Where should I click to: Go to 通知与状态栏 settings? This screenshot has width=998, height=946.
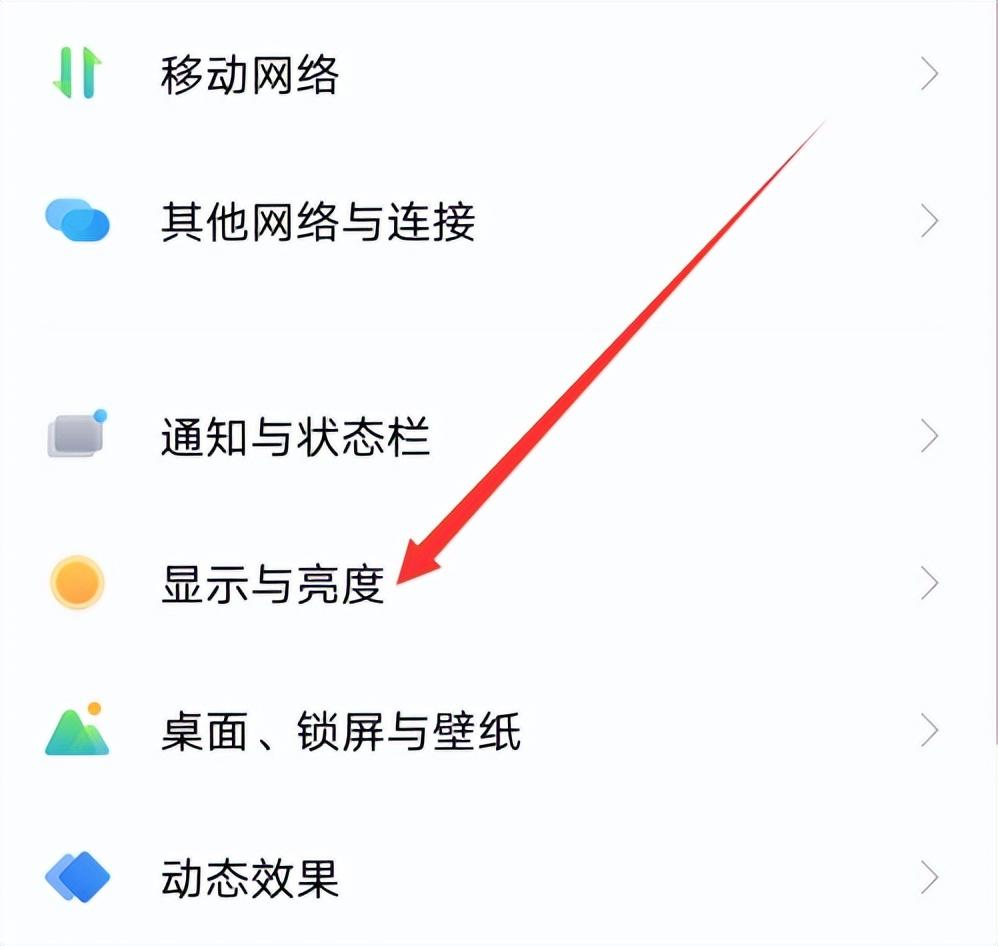(x=295, y=437)
